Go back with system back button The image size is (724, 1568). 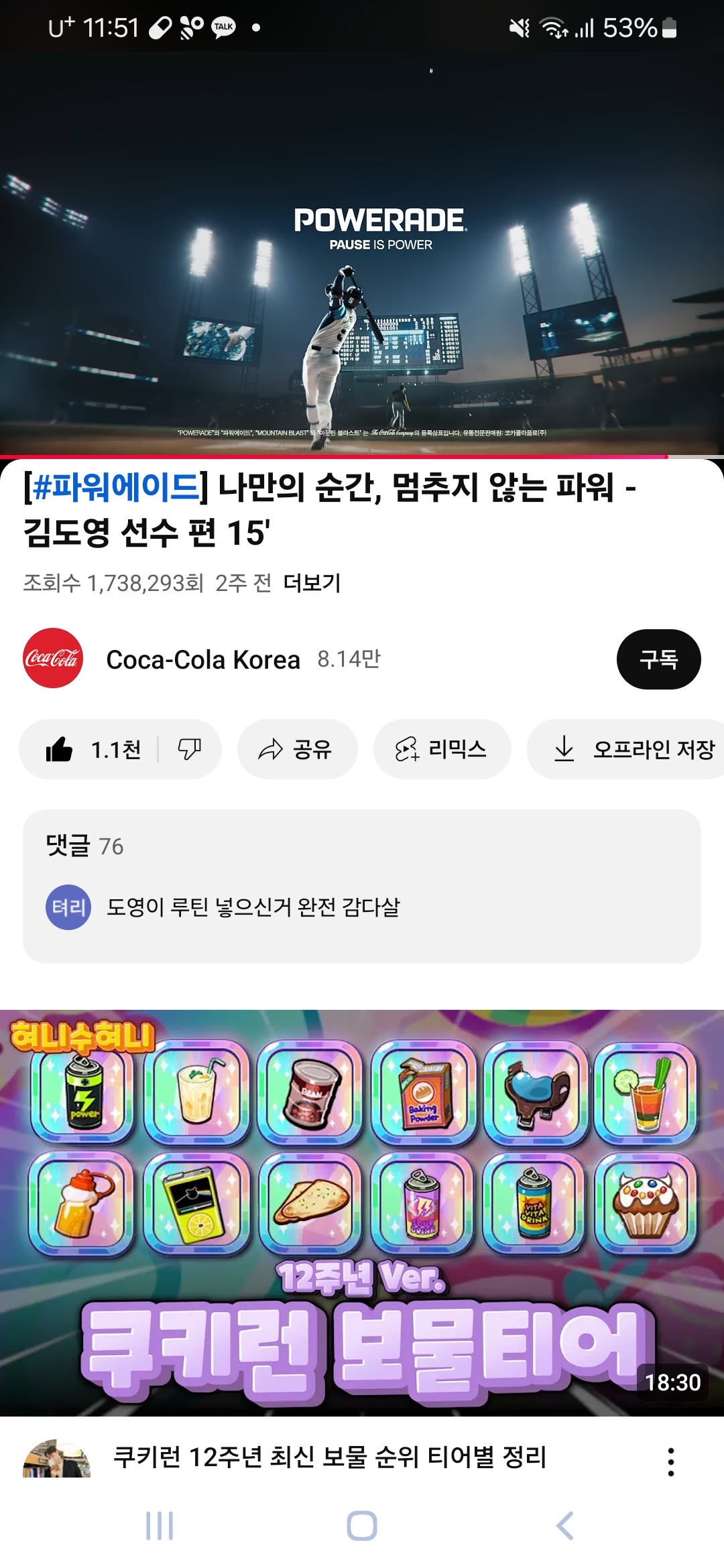coord(564,1526)
